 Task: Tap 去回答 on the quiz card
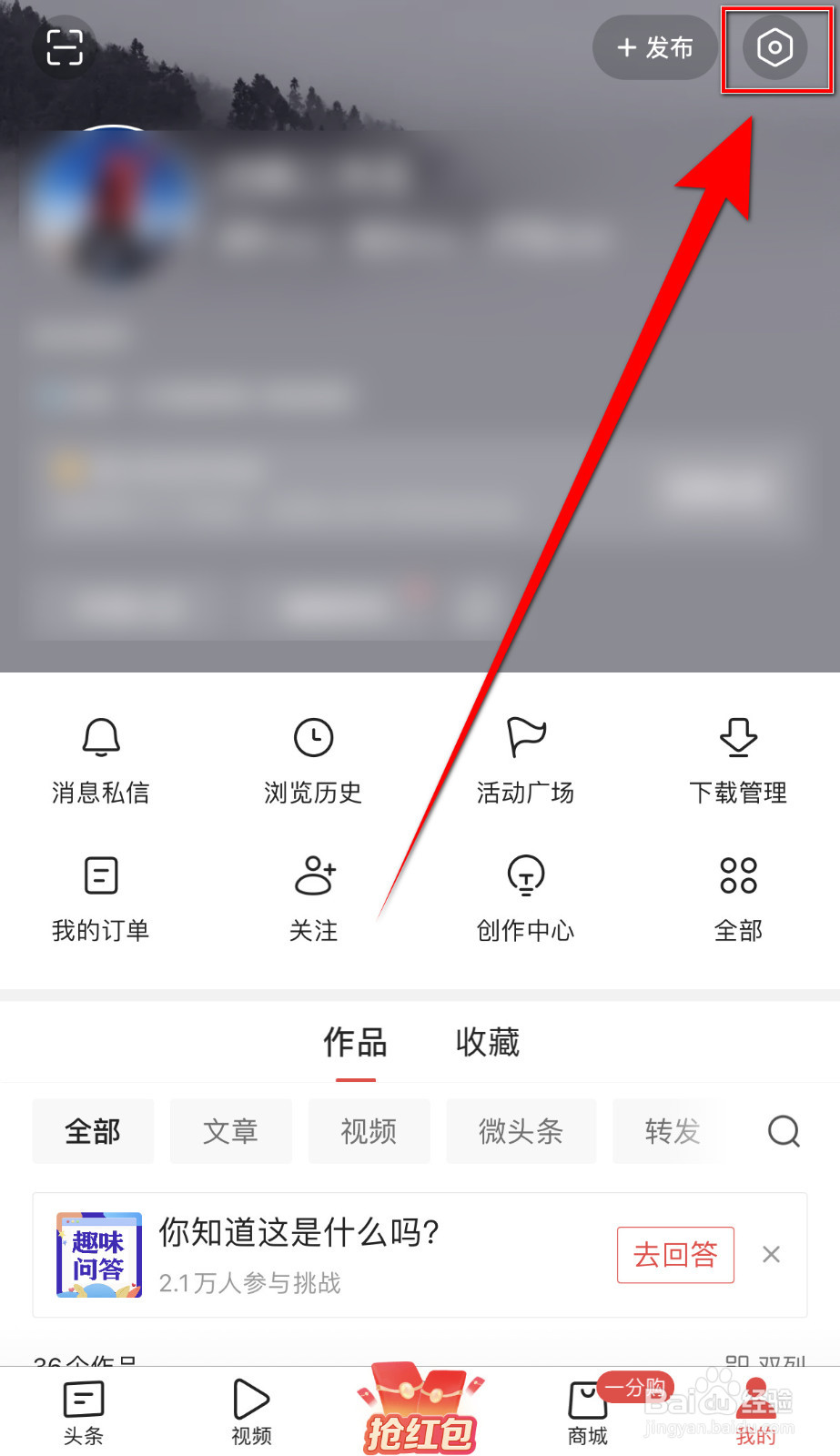pyautogui.click(x=675, y=1255)
